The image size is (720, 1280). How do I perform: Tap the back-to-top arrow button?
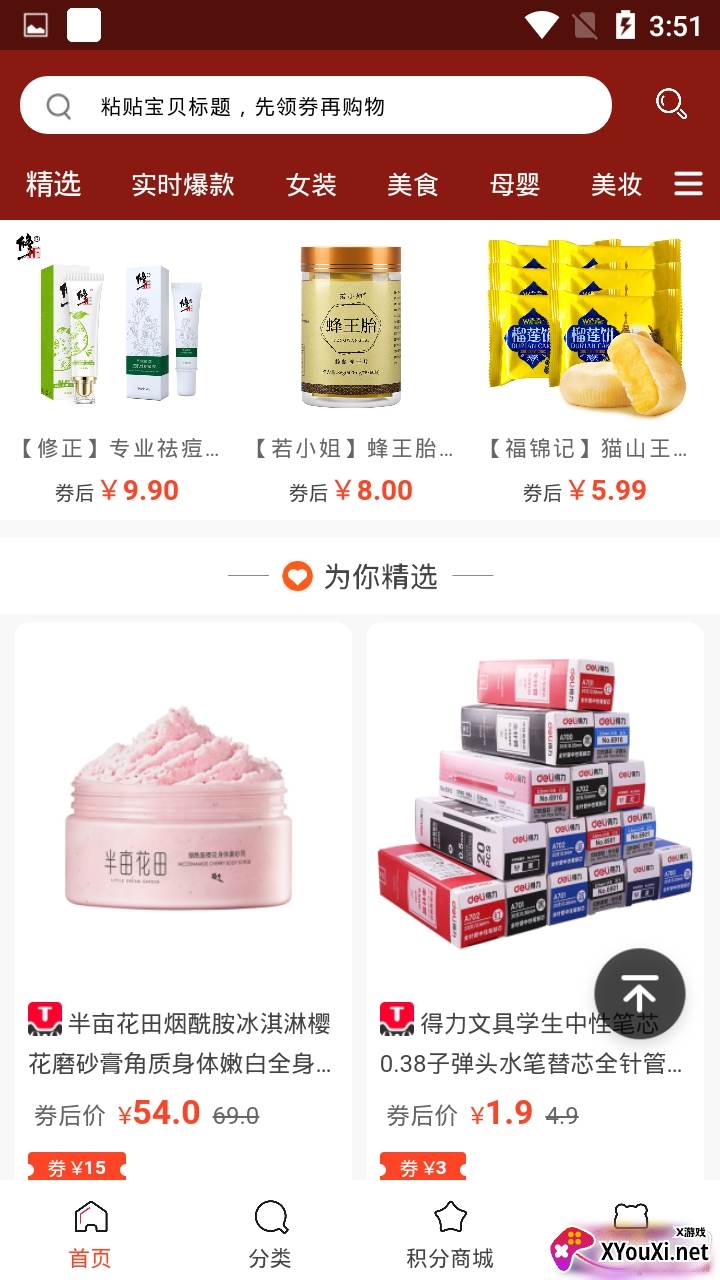tap(640, 994)
